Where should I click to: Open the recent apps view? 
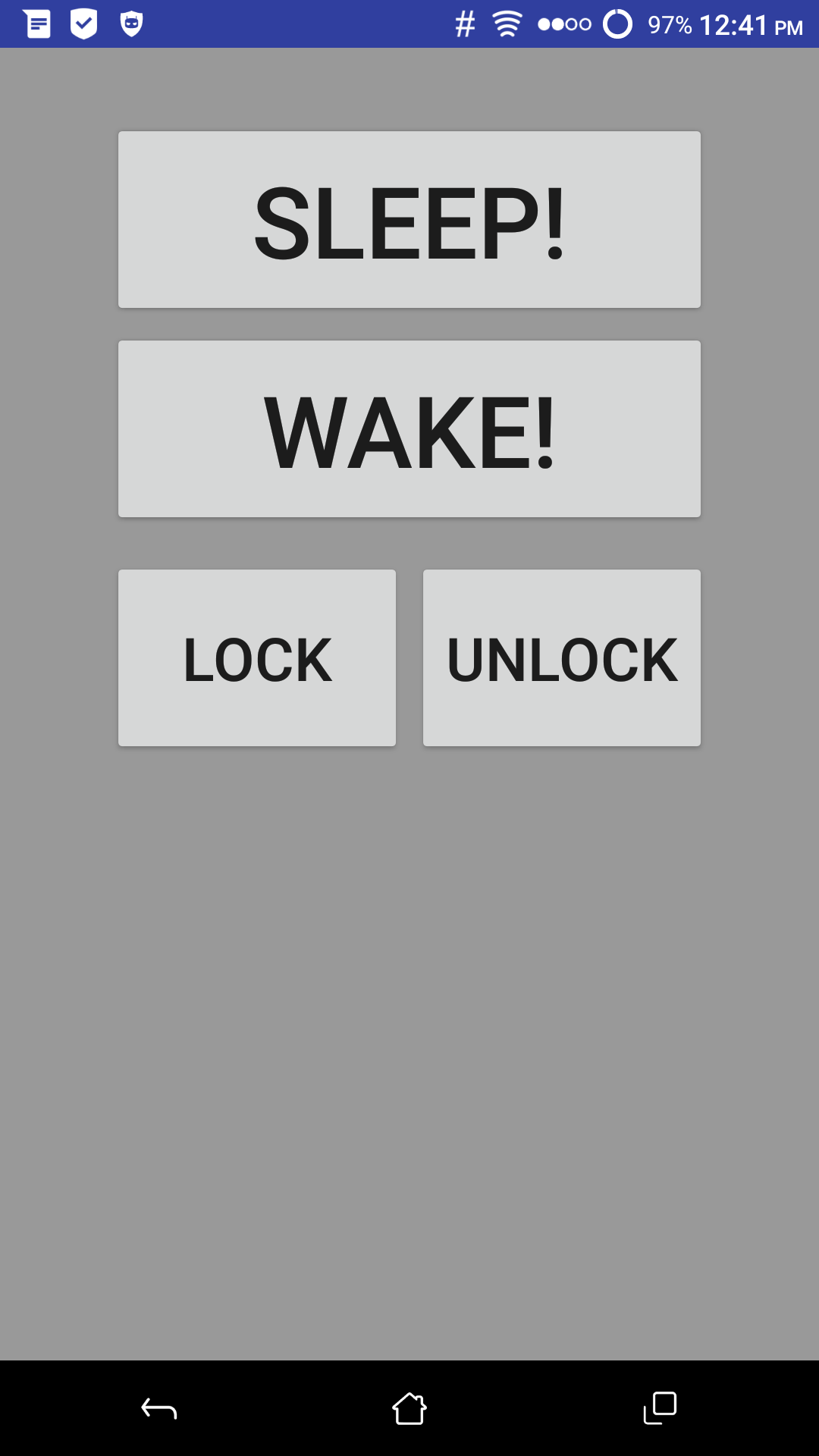pyautogui.click(x=660, y=1409)
